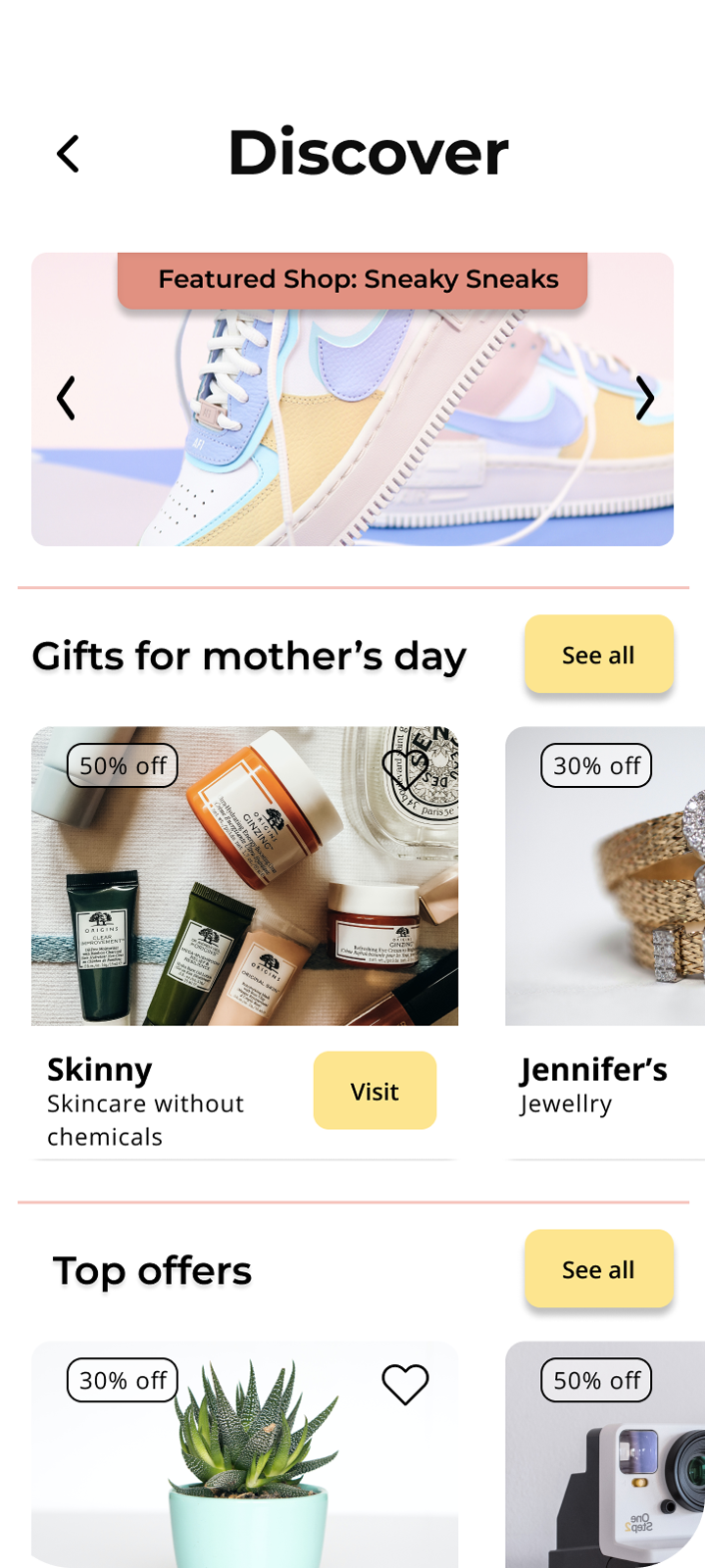Visit the Skinny shop
The height and width of the screenshot is (1568, 705).
pos(375,1091)
